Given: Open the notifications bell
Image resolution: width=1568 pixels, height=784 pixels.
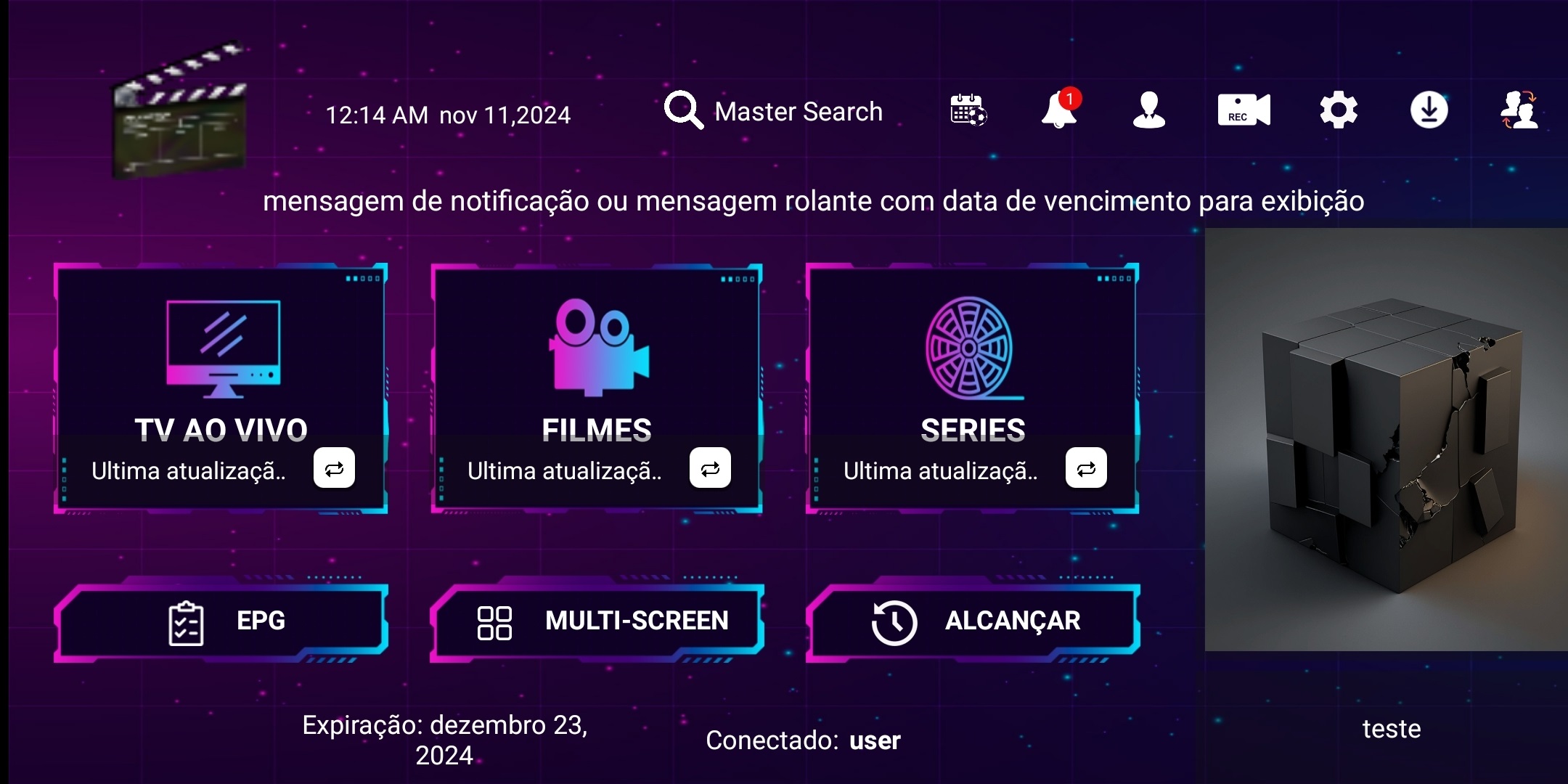Looking at the screenshot, I should pos(1059,110).
